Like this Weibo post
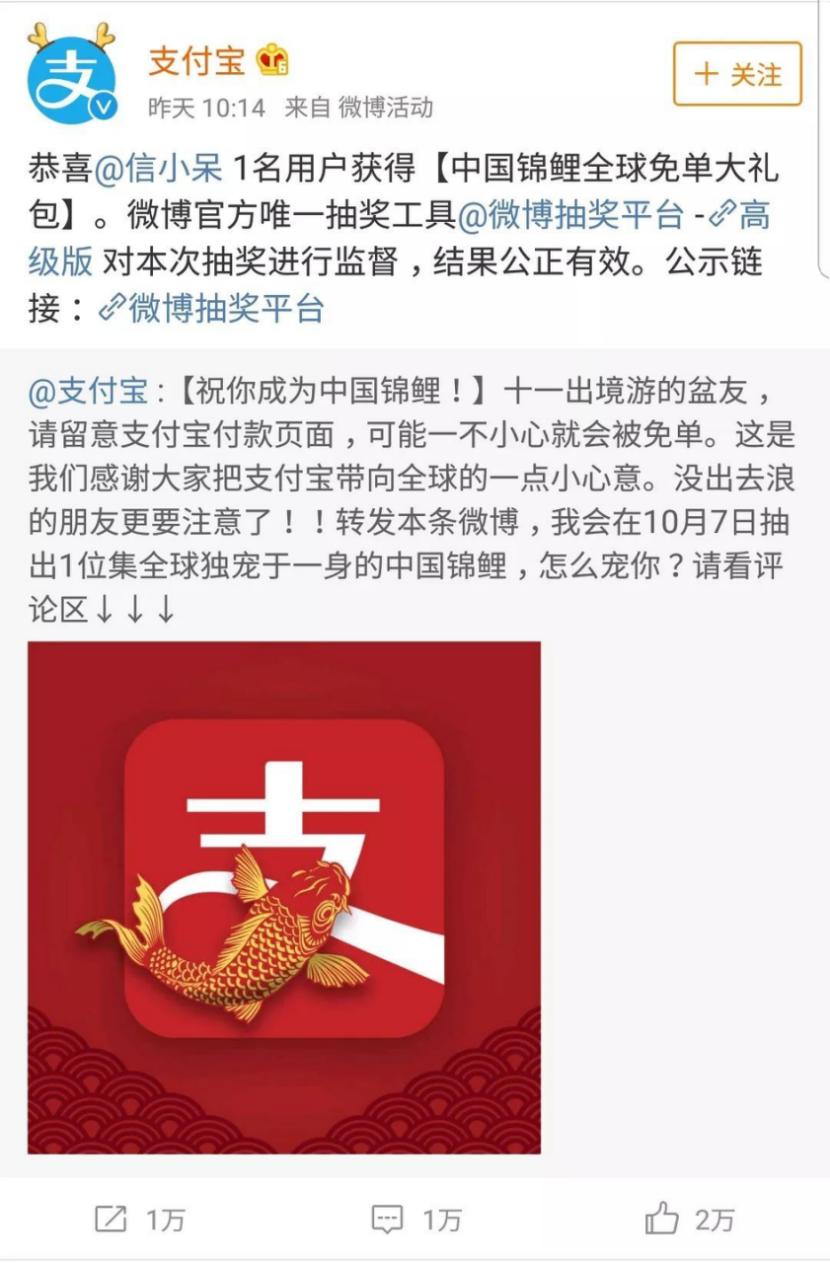Image resolution: width=830 pixels, height=1263 pixels. click(x=689, y=1218)
